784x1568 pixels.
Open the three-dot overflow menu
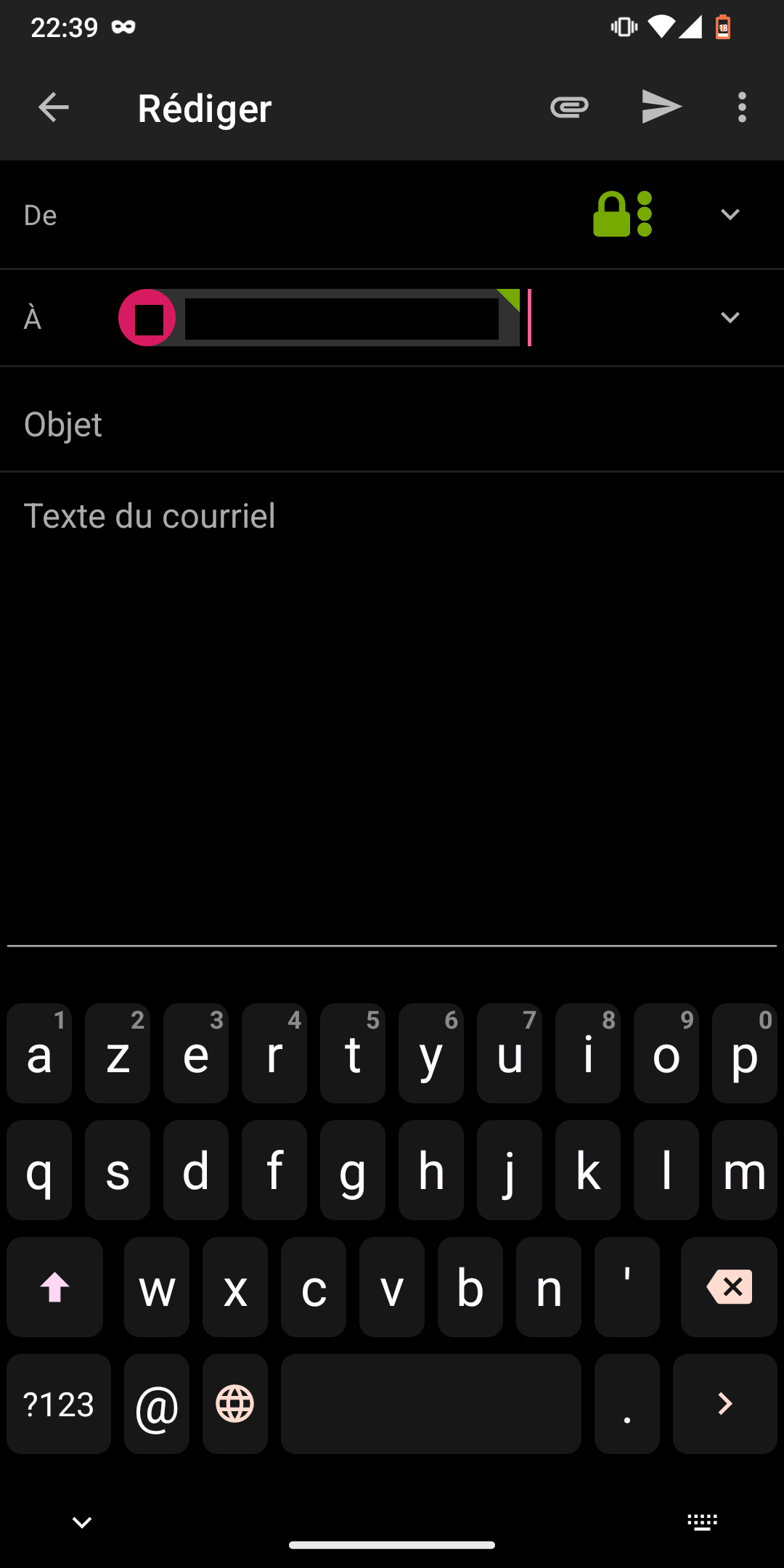742,107
